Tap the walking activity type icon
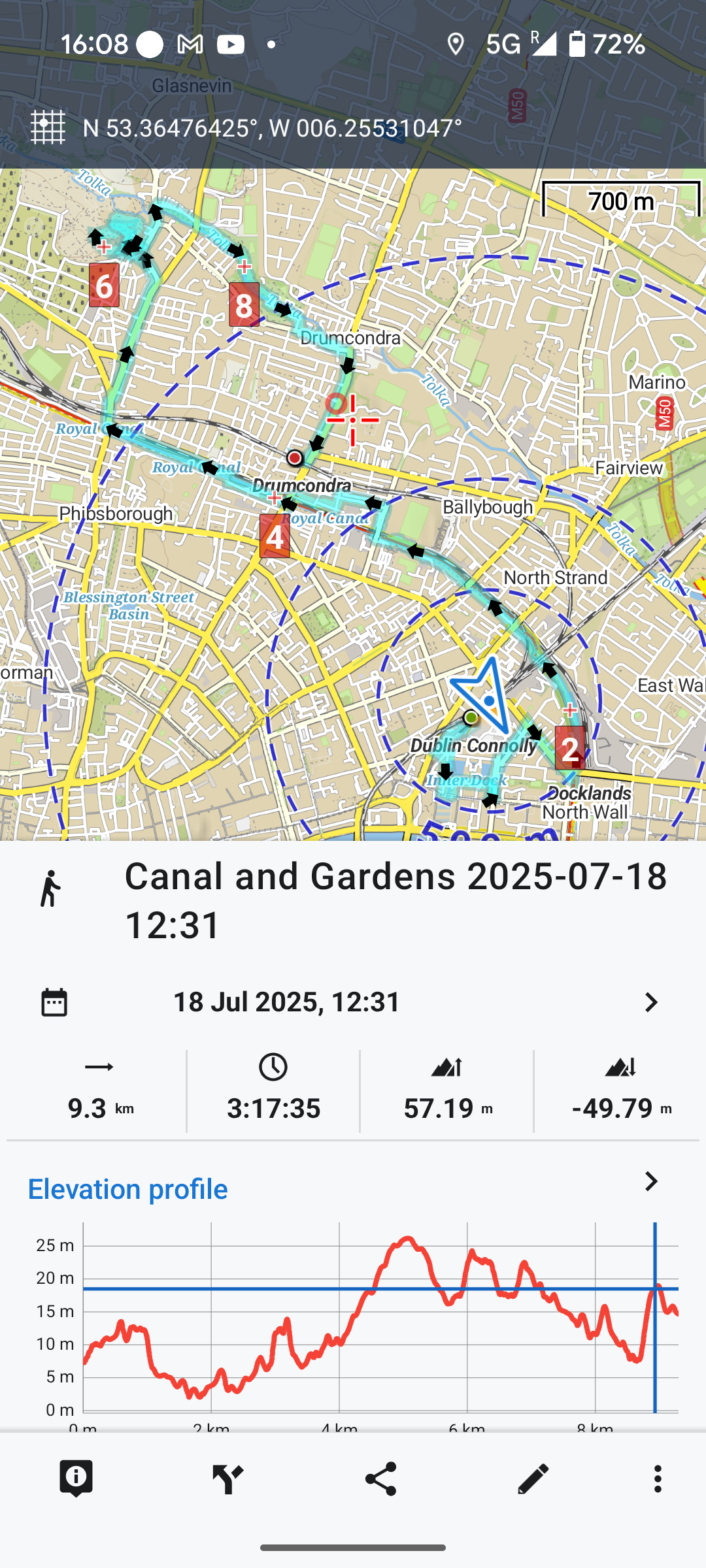 (50, 889)
